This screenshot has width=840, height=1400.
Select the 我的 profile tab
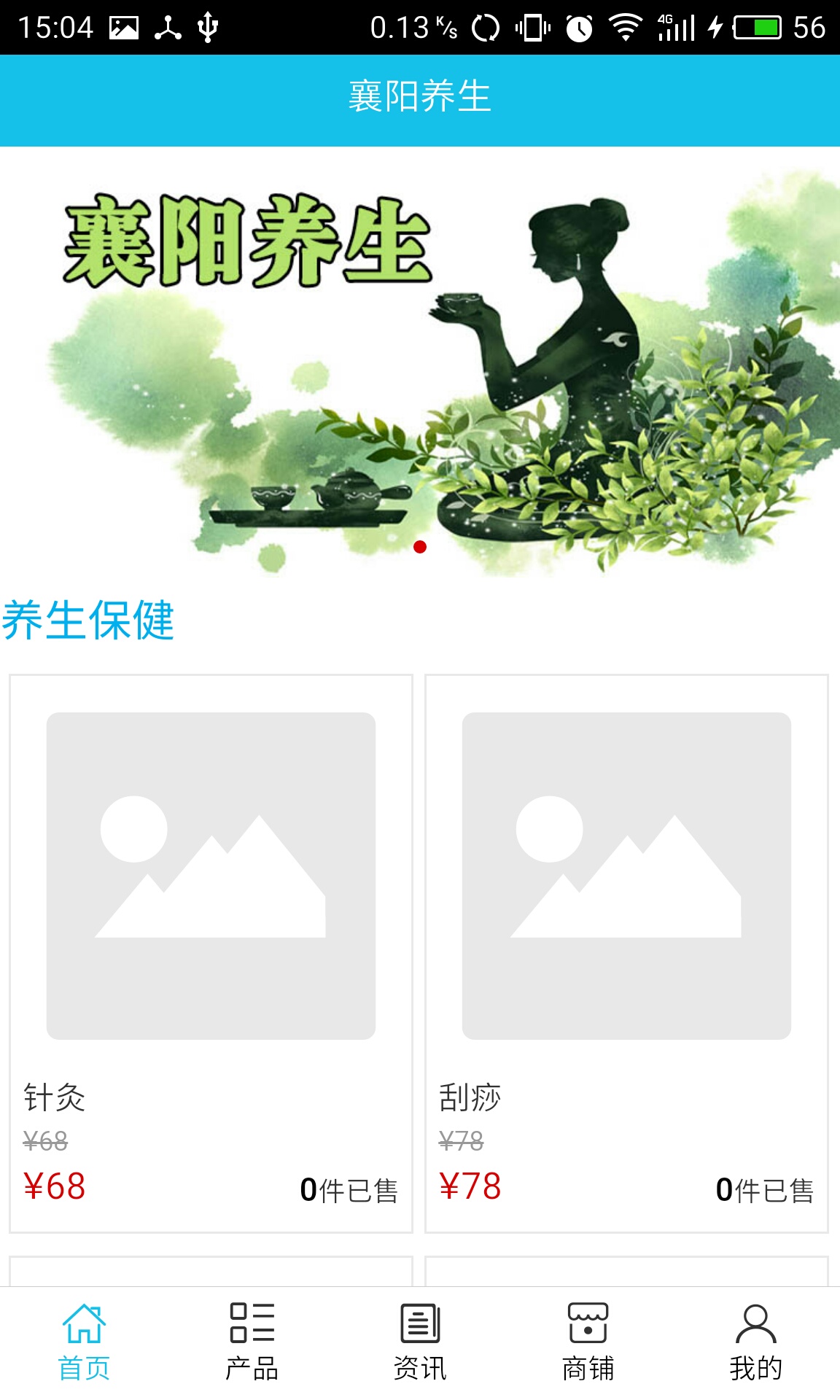point(755,1343)
